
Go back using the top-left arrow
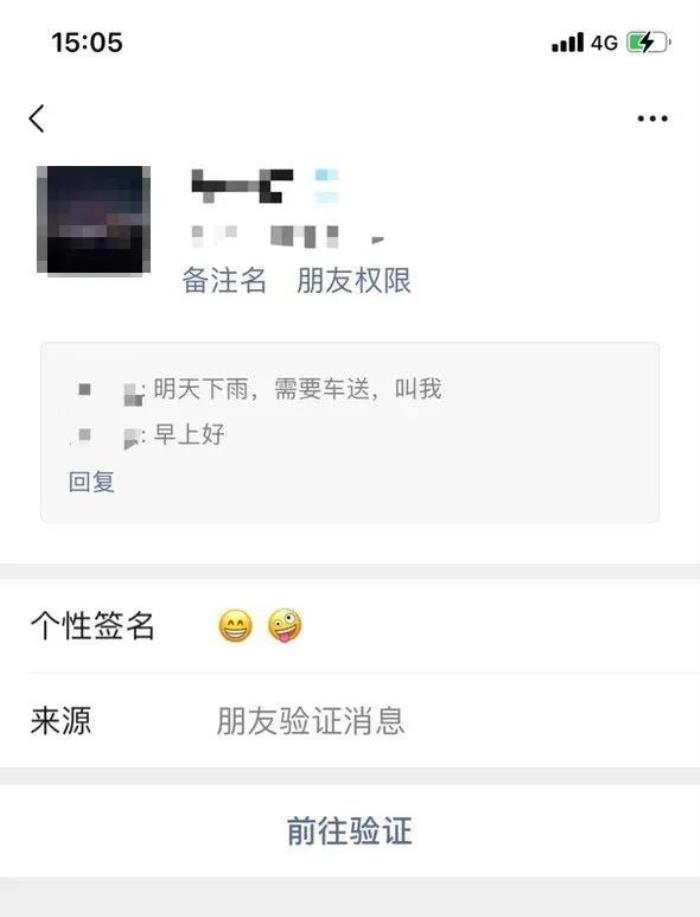click(37, 119)
